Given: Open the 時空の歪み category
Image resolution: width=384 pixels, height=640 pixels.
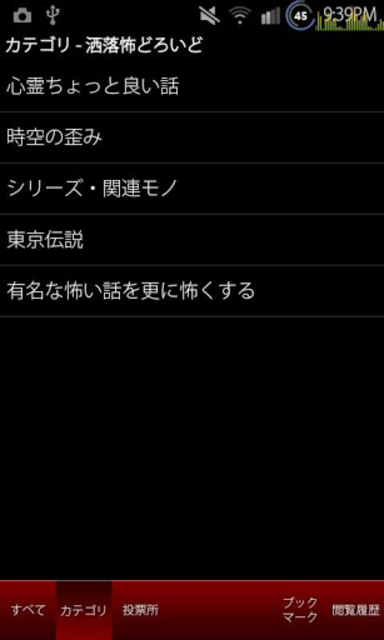Looking at the screenshot, I should 192,138.
